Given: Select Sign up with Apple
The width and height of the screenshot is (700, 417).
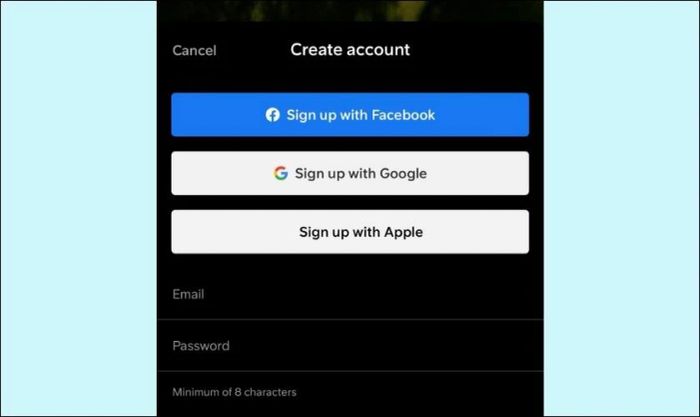Looking at the screenshot, I should (x=350, y=232).
